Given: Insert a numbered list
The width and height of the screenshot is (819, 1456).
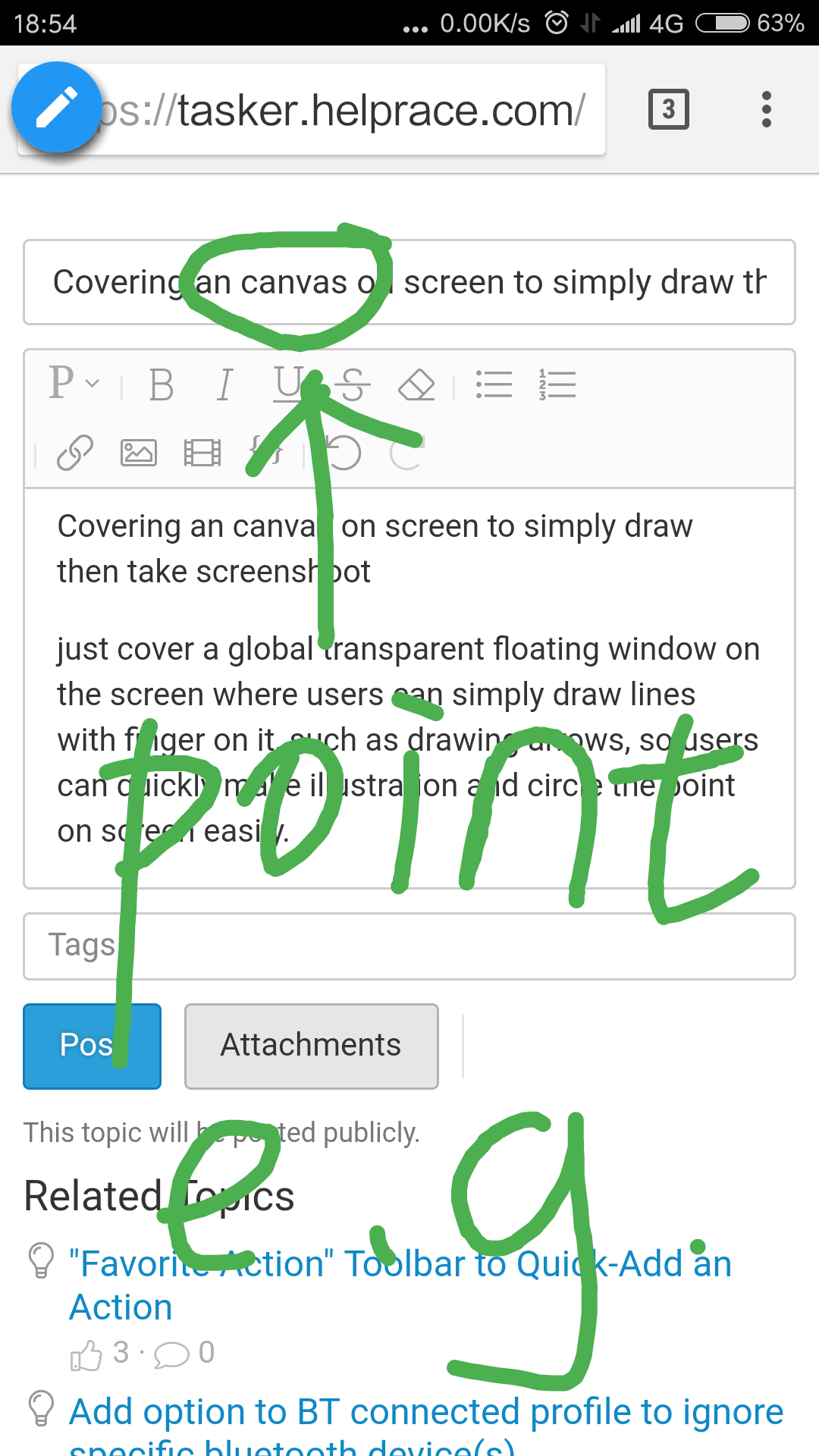Looking at the screenshot, I should coord(557,385).
